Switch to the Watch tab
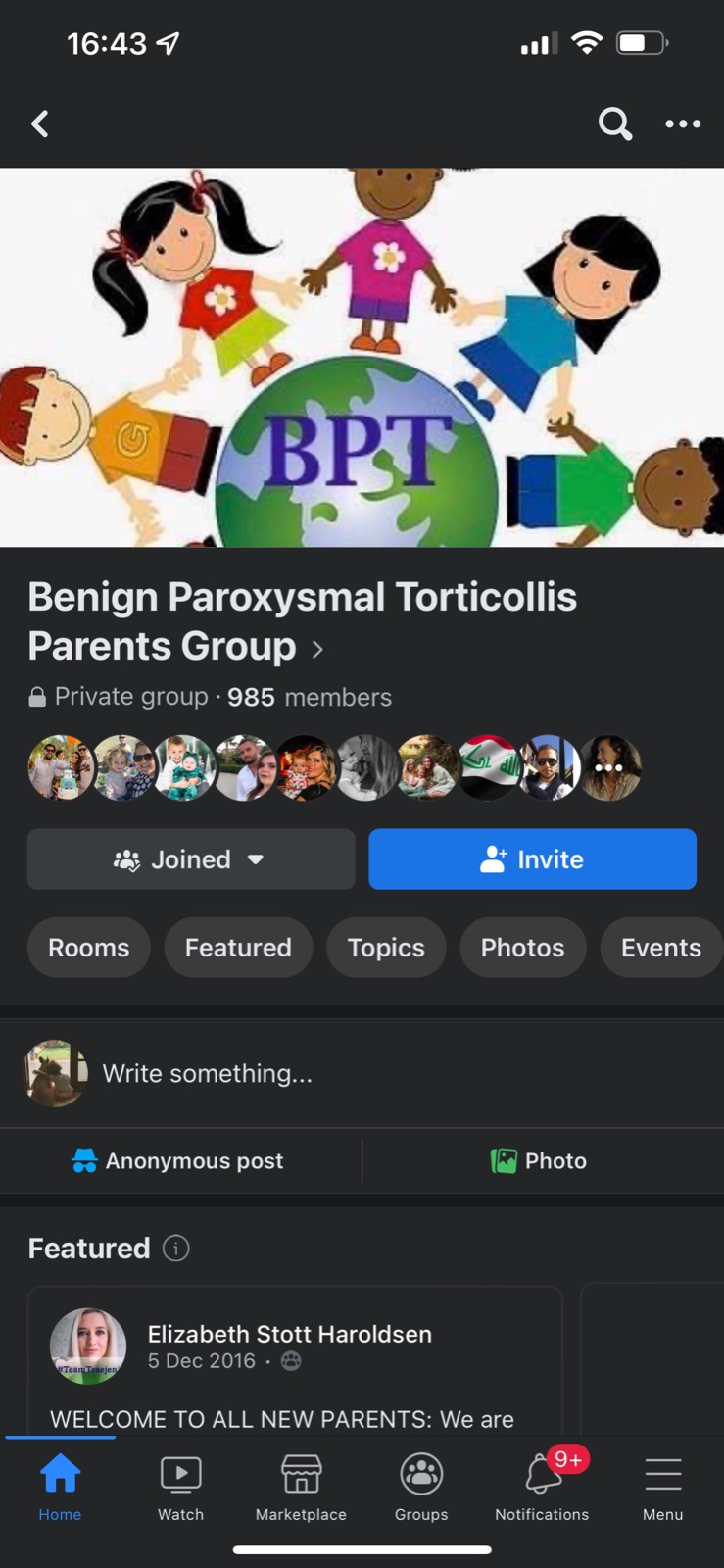Image resolution: width=724 pixels, height=1568 pixels. point(181,1487)
